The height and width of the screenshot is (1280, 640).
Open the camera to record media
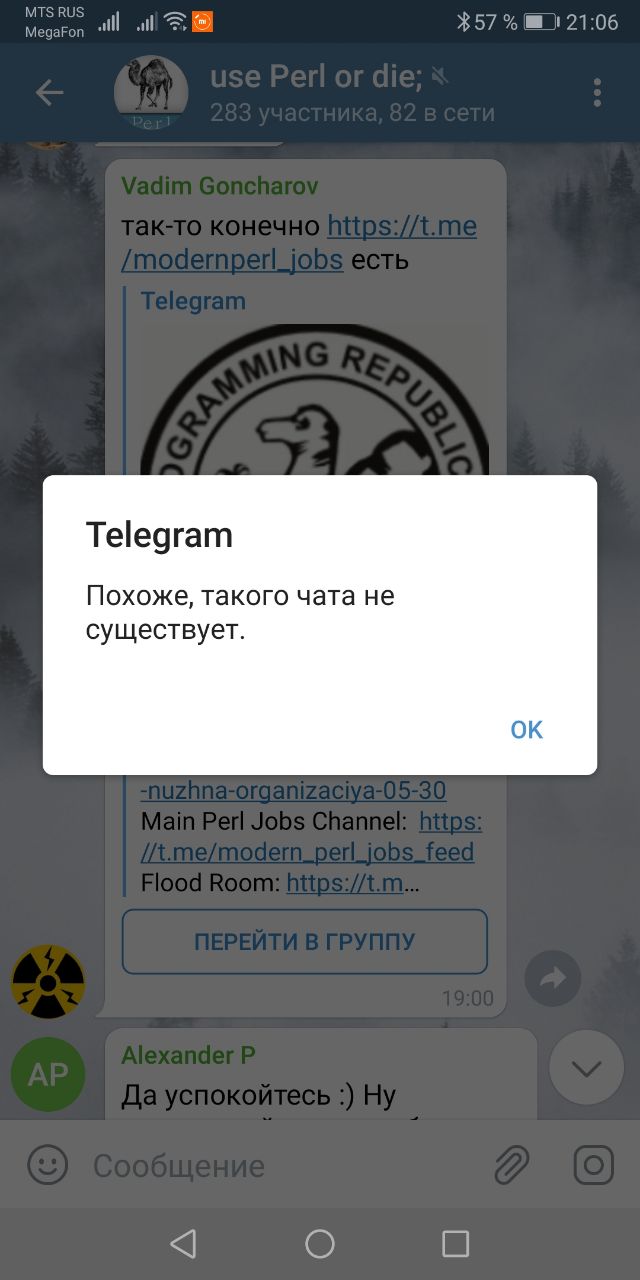click(x=594, y=1165)
